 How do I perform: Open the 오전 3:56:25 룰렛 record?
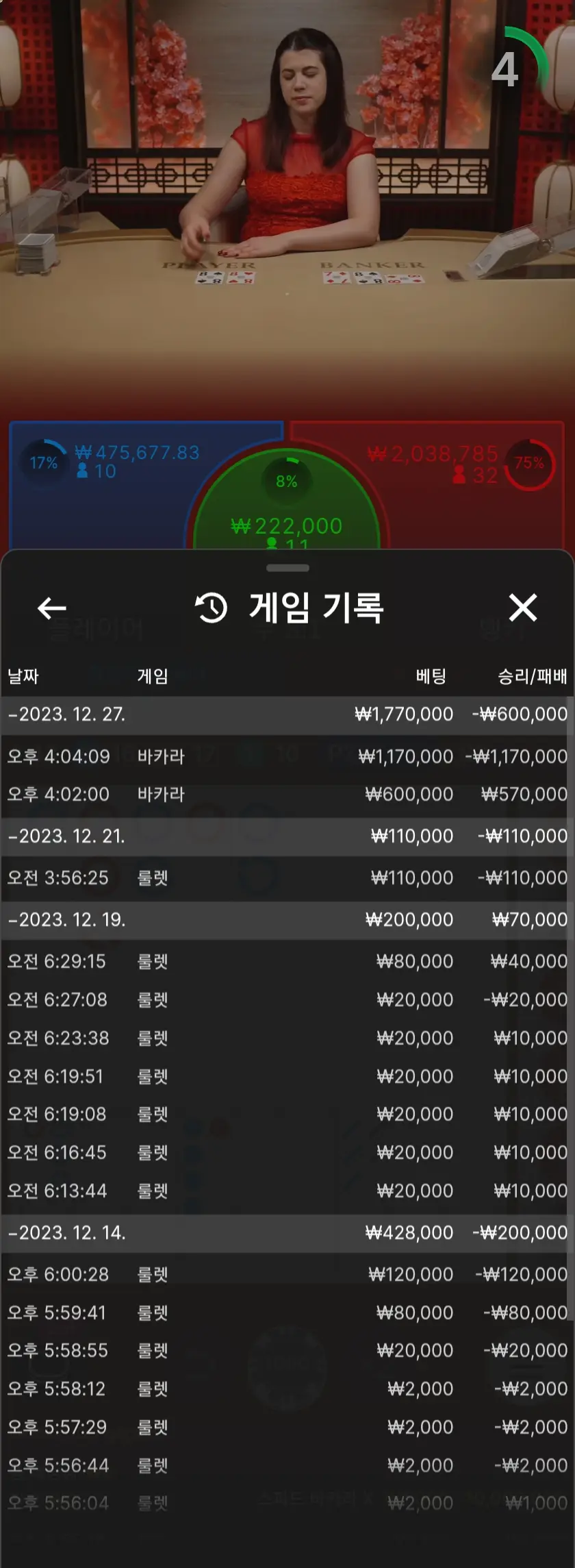pos(287,878)
